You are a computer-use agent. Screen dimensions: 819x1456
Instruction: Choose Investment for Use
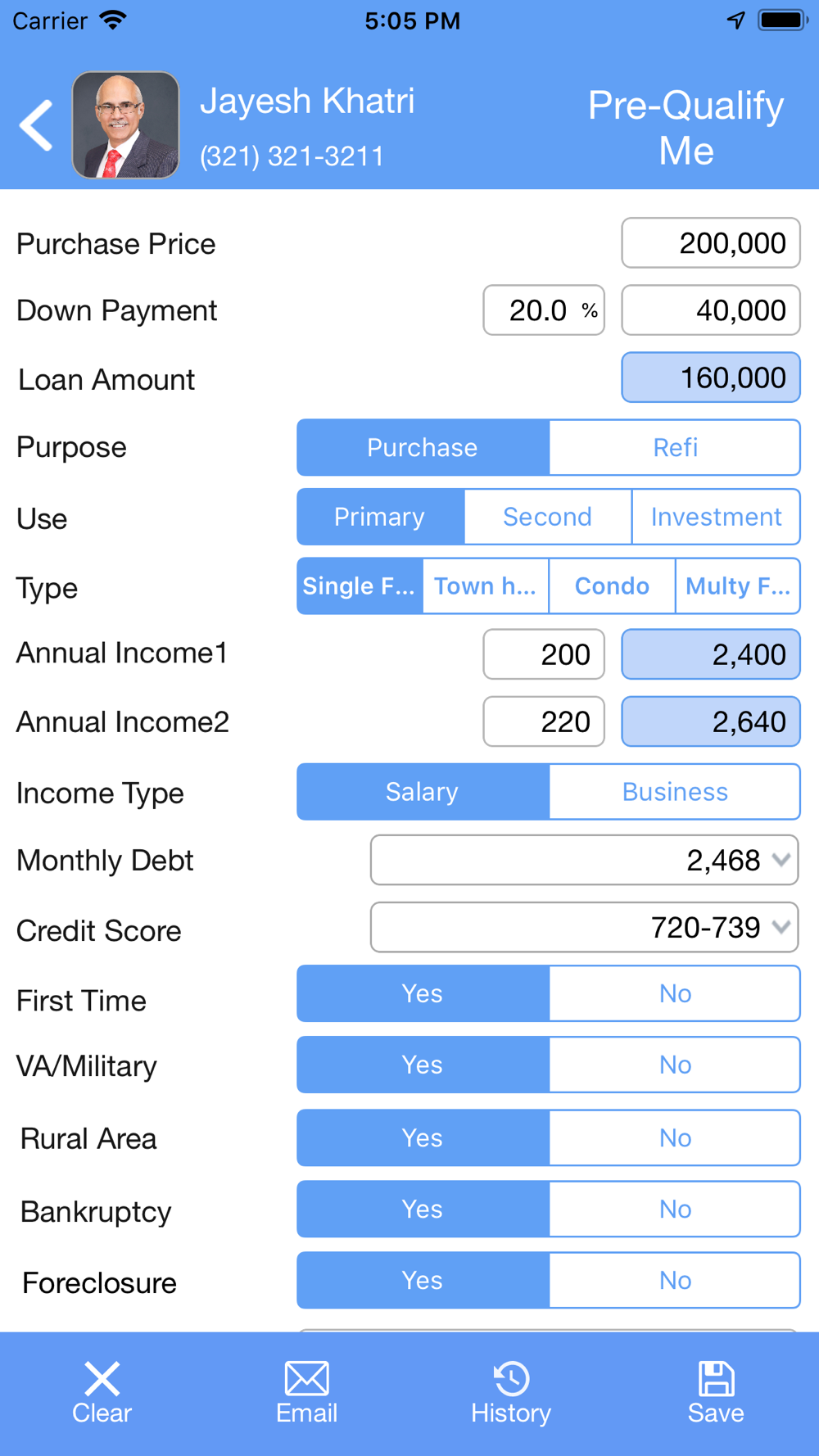716,517
